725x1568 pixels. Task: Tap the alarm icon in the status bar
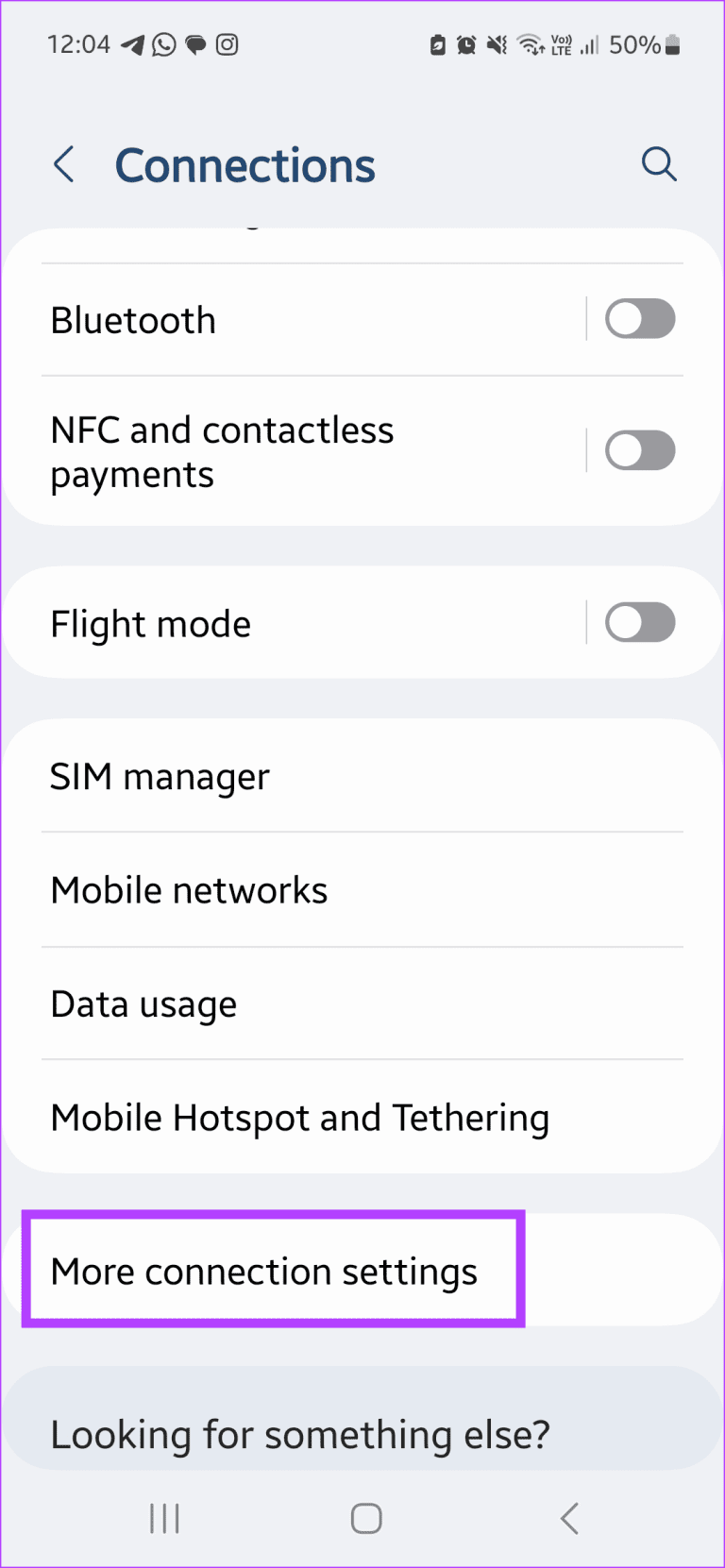click(x=466, y=44)
